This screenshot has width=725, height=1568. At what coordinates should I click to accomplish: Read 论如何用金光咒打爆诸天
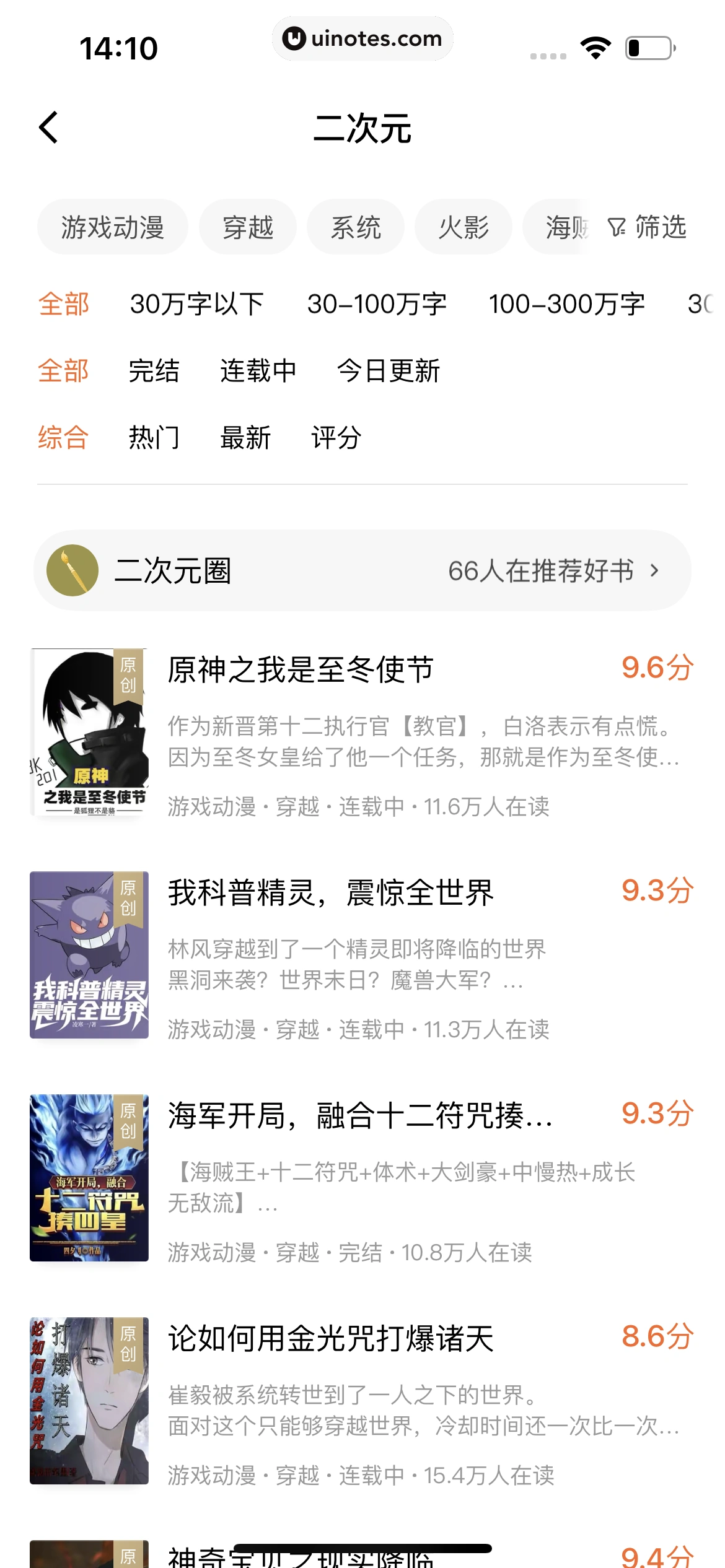coord(331,1338)
